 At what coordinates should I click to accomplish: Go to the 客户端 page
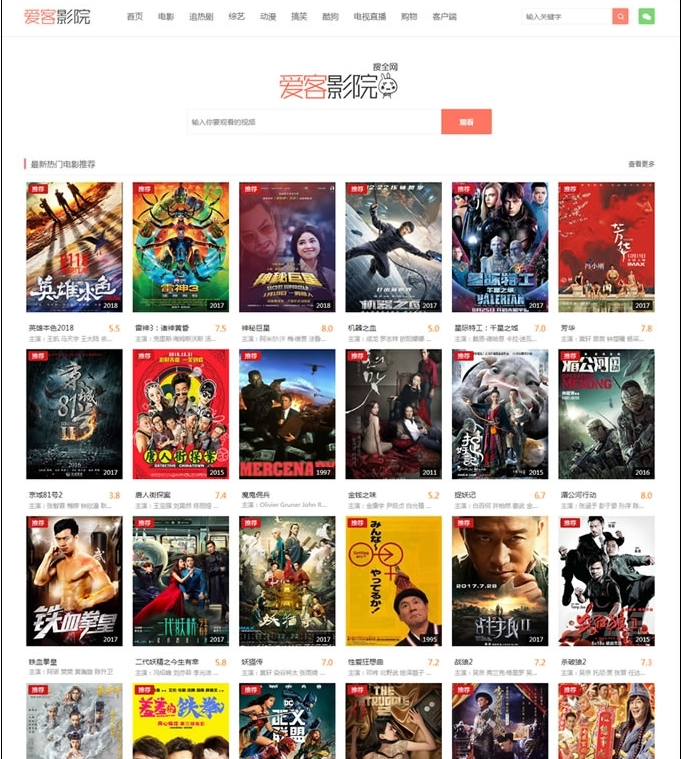pyautogui.click(x=444, y=17)
